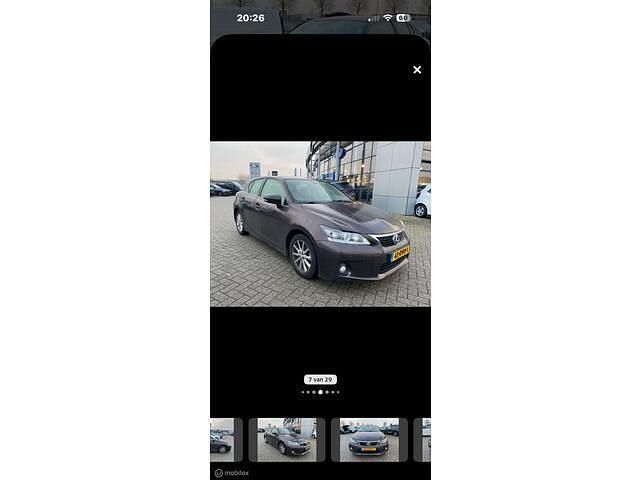
Task: Tap the main car photo
Action: coord(320,223)
